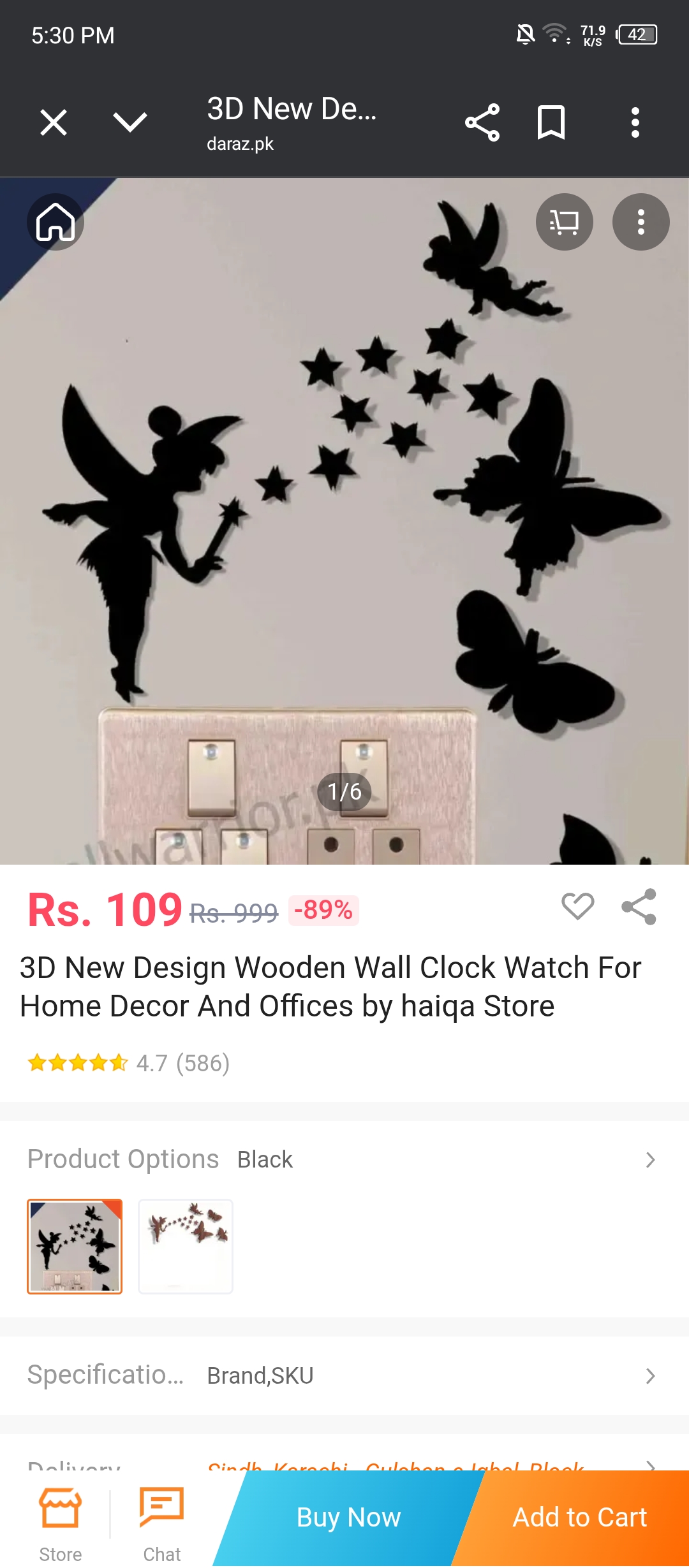Share this product using icon beside heart
Viewport: 689px width, 1568px height.
[639, 906]
